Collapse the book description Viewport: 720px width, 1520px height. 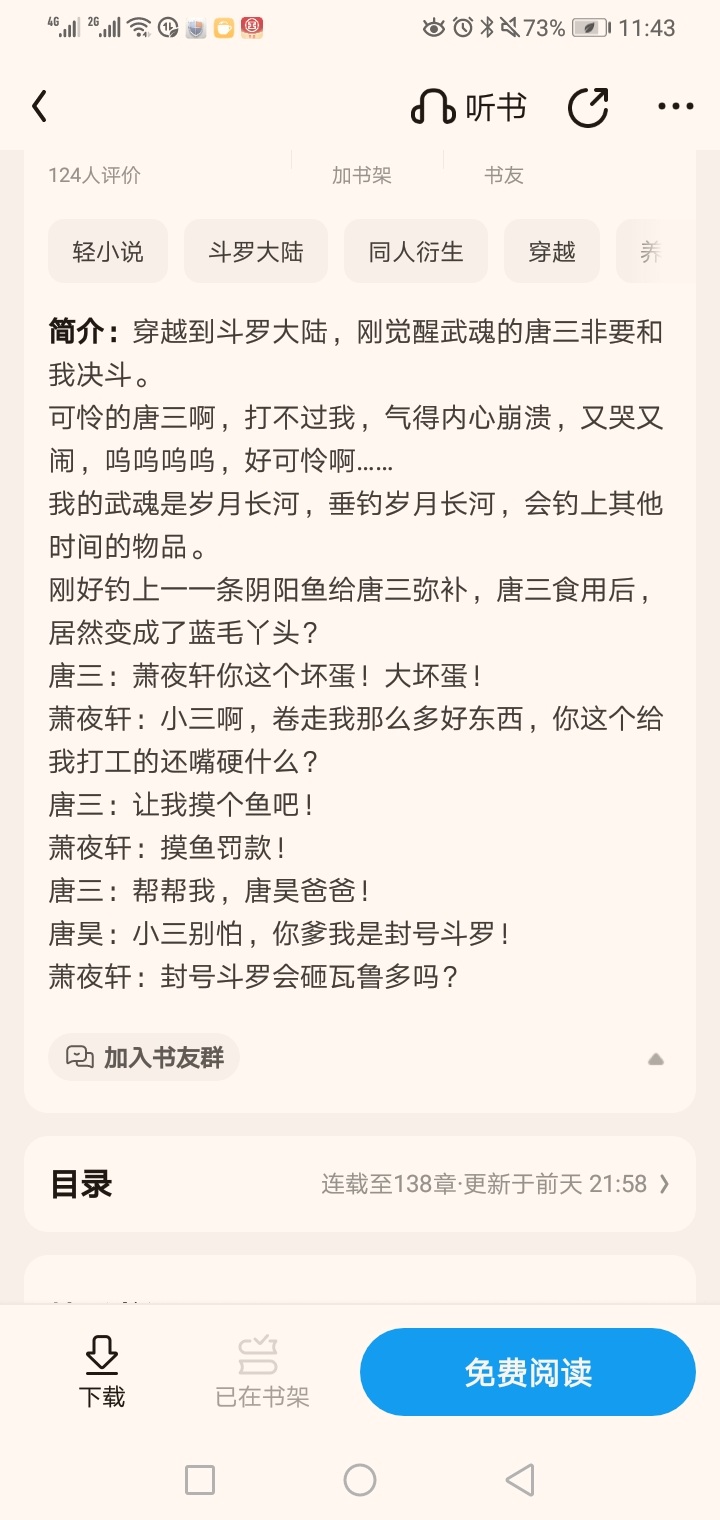click(x=656, y=1059)
